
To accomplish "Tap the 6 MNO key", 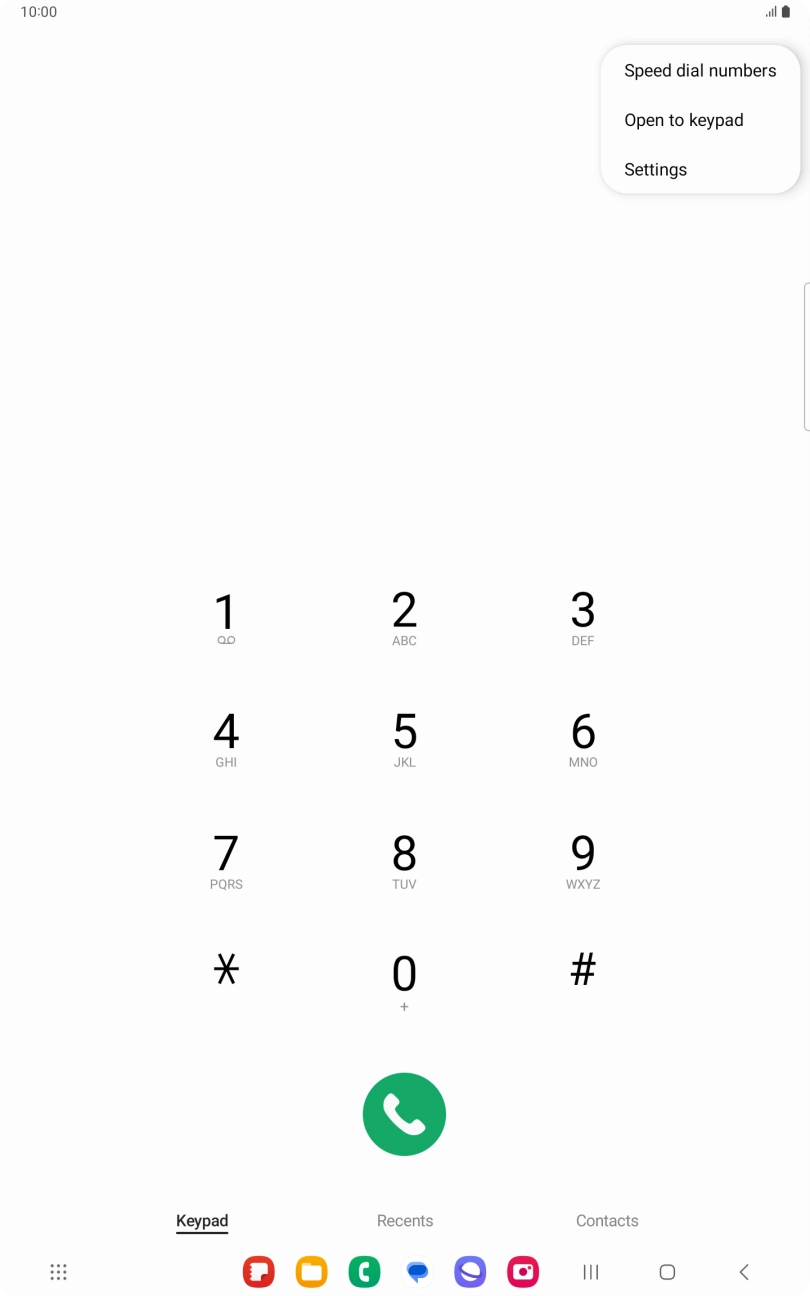I will (583, 740).
